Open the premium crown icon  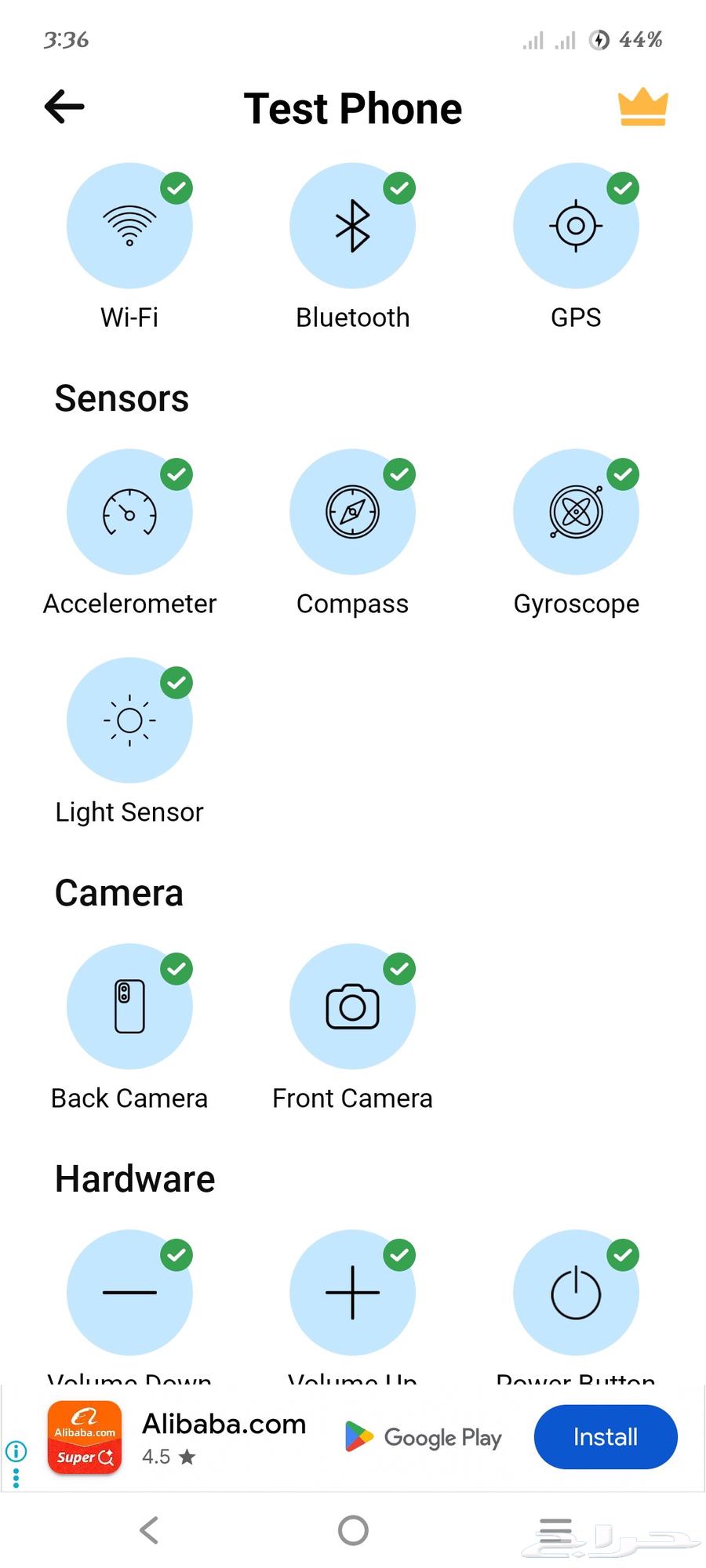point(642,107)
